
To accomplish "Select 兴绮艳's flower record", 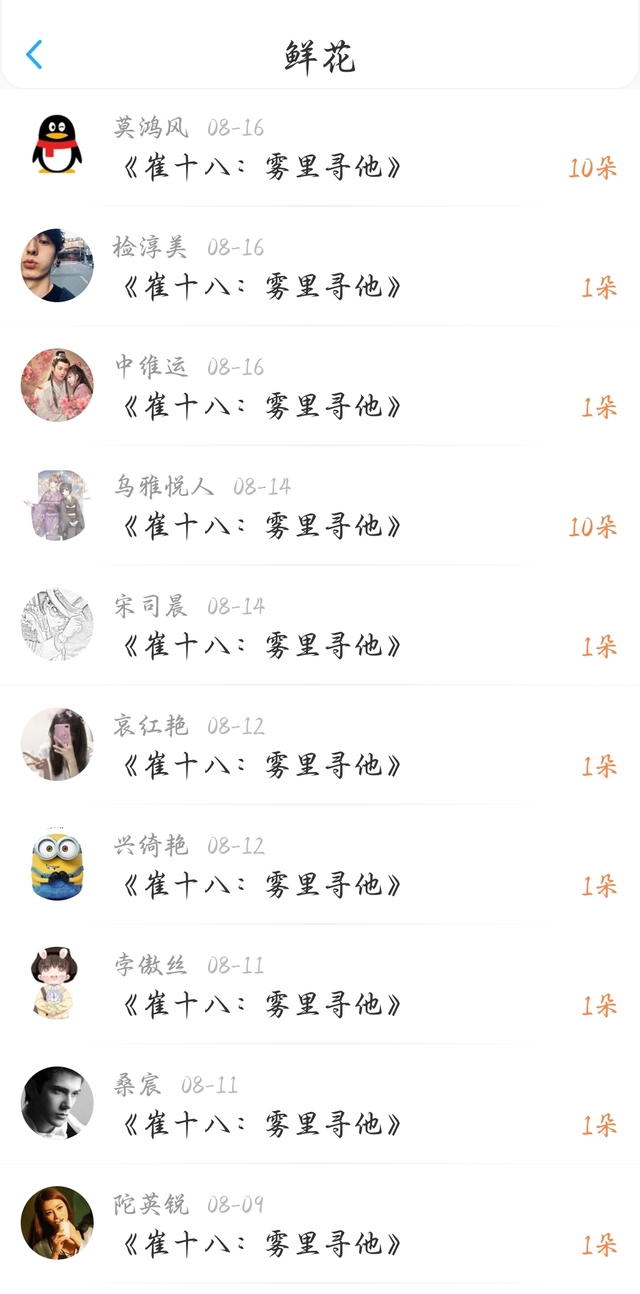I will click(x=320, y=866).
